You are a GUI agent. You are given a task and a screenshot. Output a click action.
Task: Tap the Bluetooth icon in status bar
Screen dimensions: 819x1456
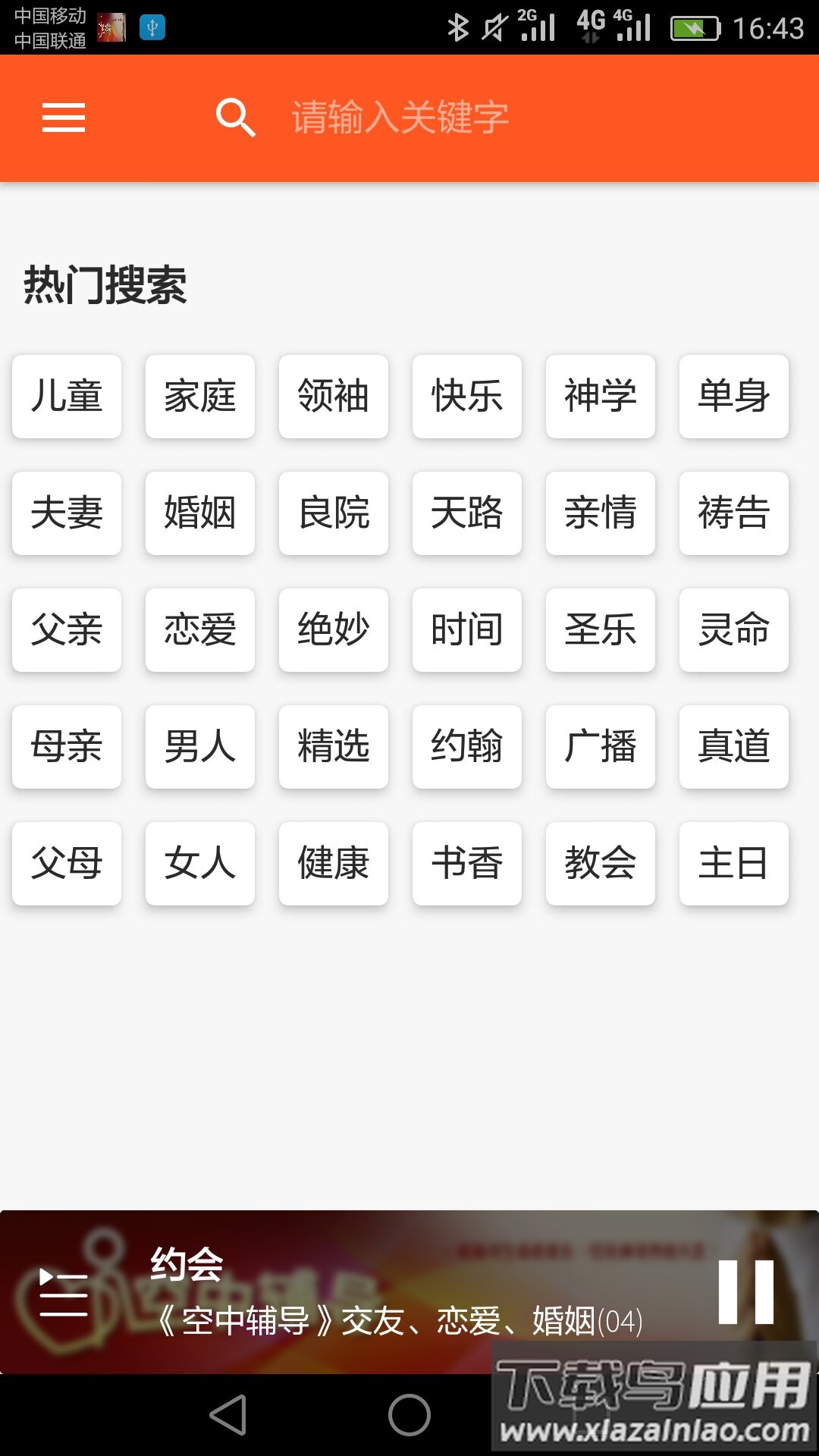pos(458,25)
